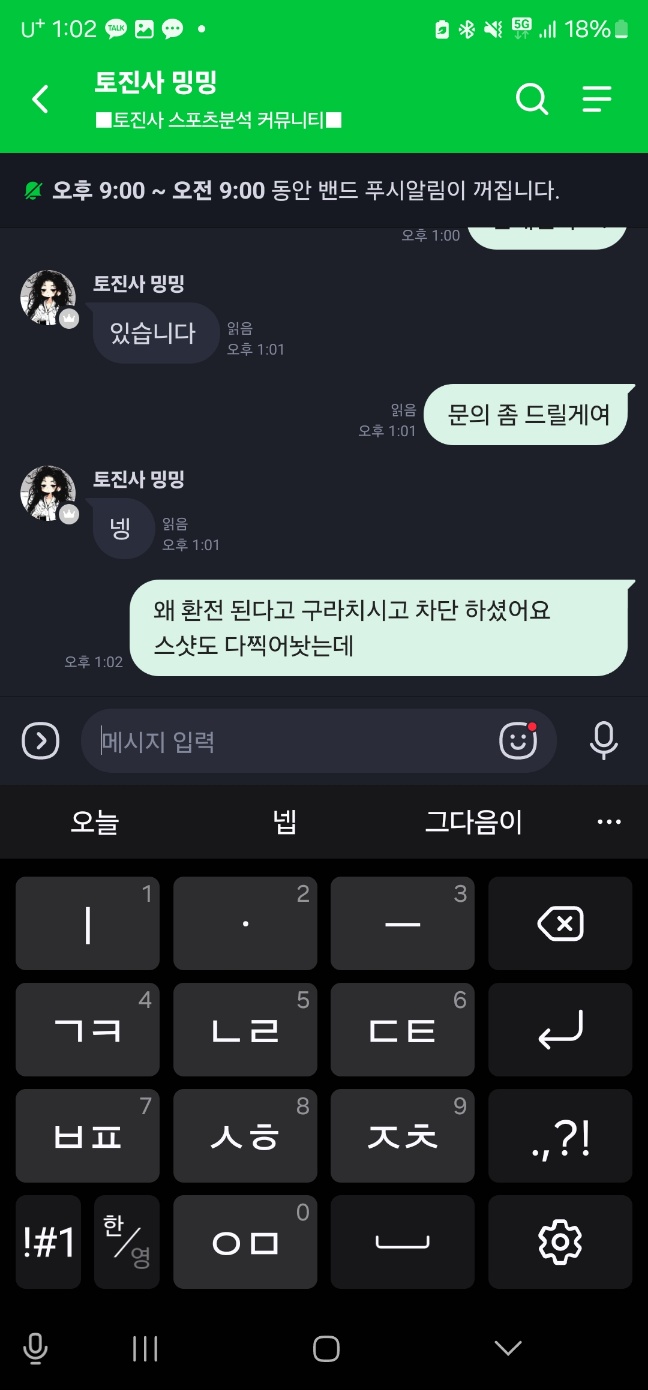Show more keyboard suggestions
The image size is (648, 1390).
tap(609, 822)
